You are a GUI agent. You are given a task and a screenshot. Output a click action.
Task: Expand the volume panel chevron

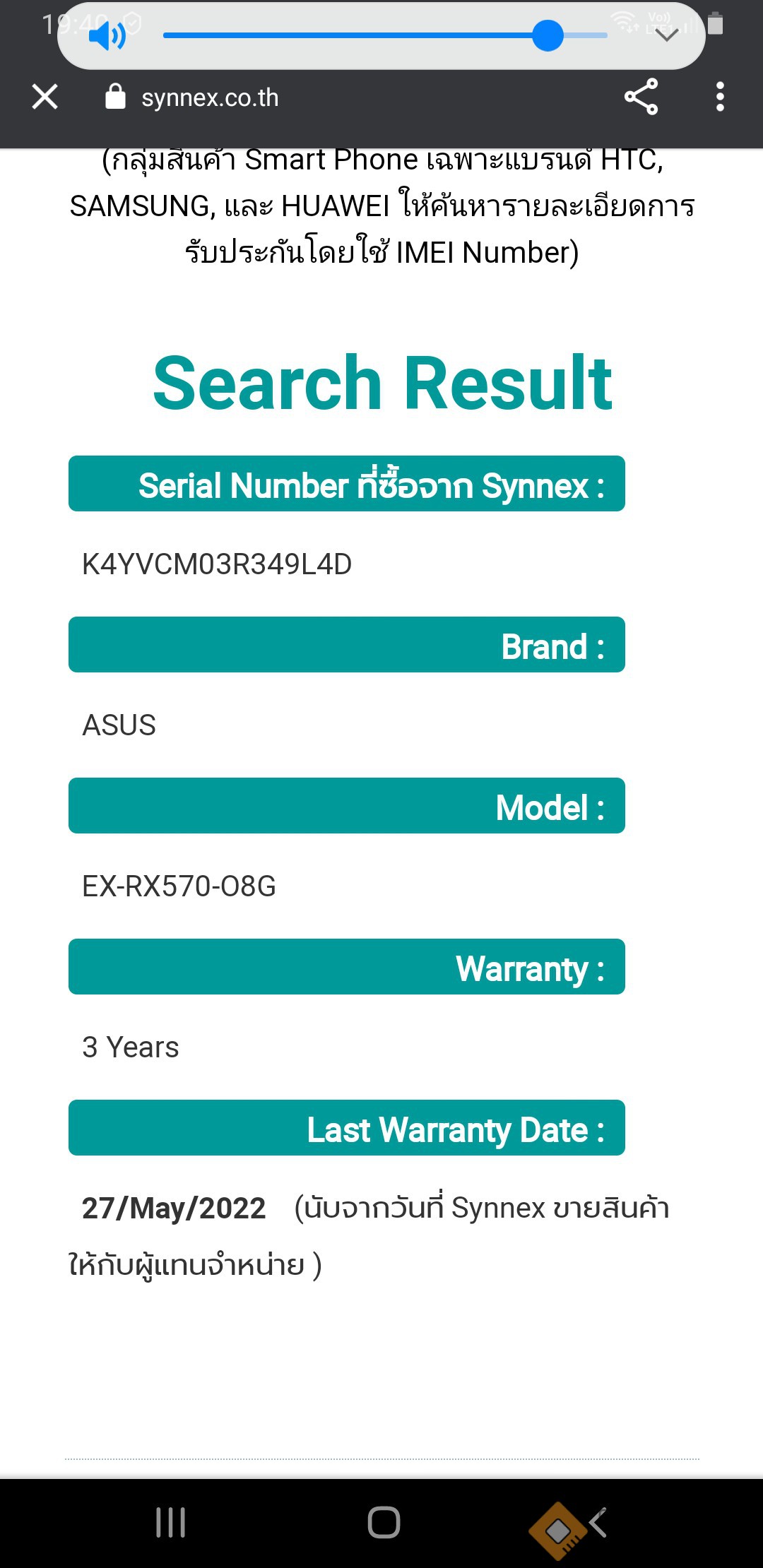(666, 35)
